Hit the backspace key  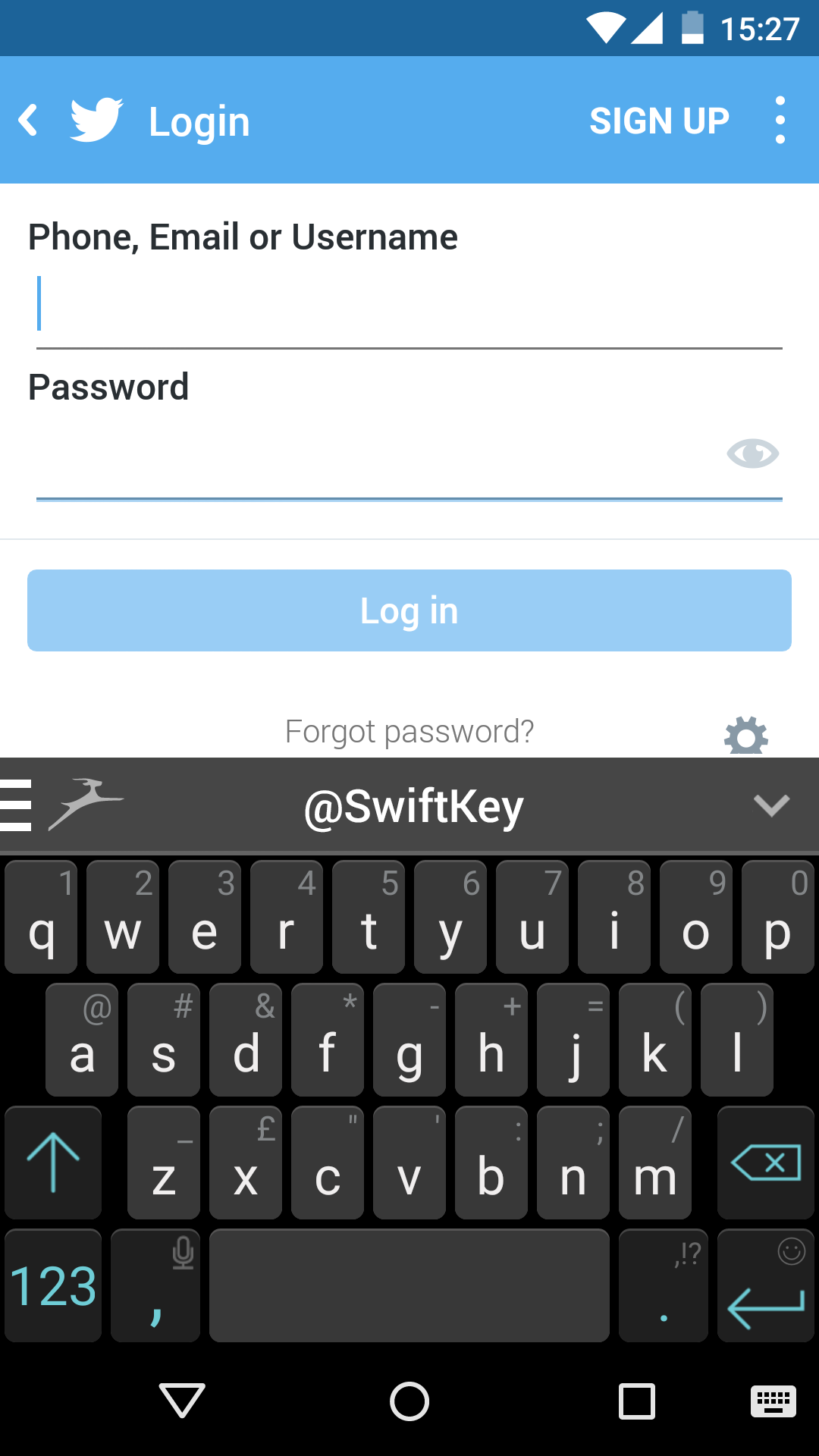tap(766, 1163)
